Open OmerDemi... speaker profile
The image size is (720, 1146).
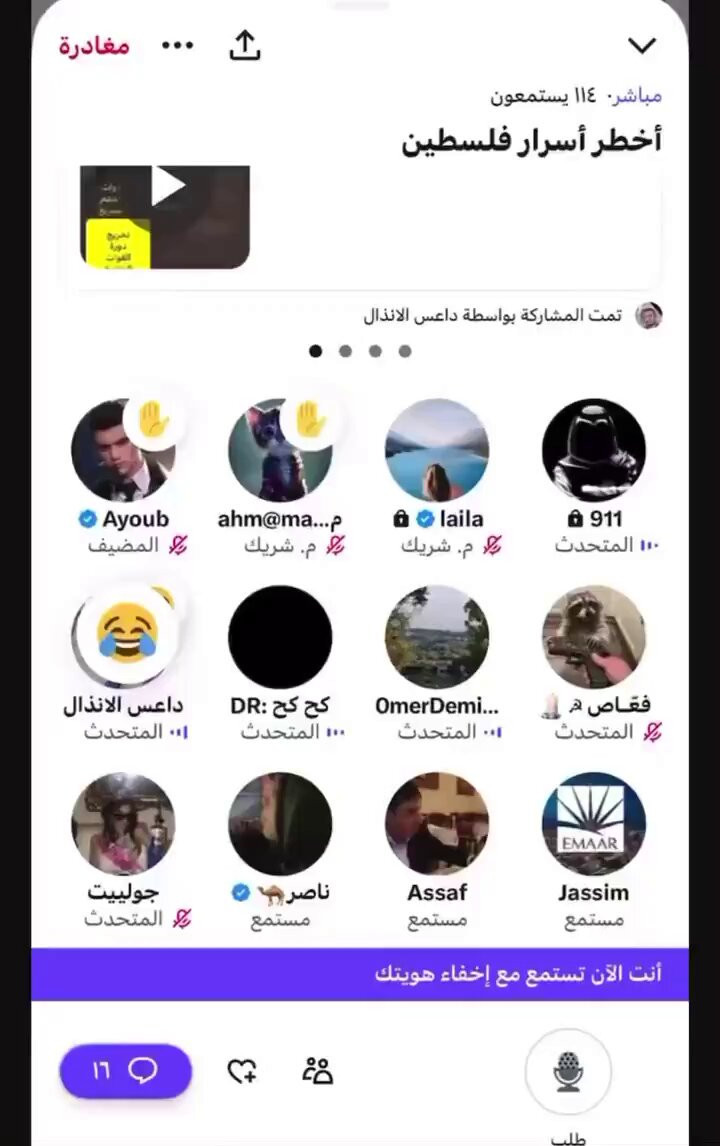(437, 637)
